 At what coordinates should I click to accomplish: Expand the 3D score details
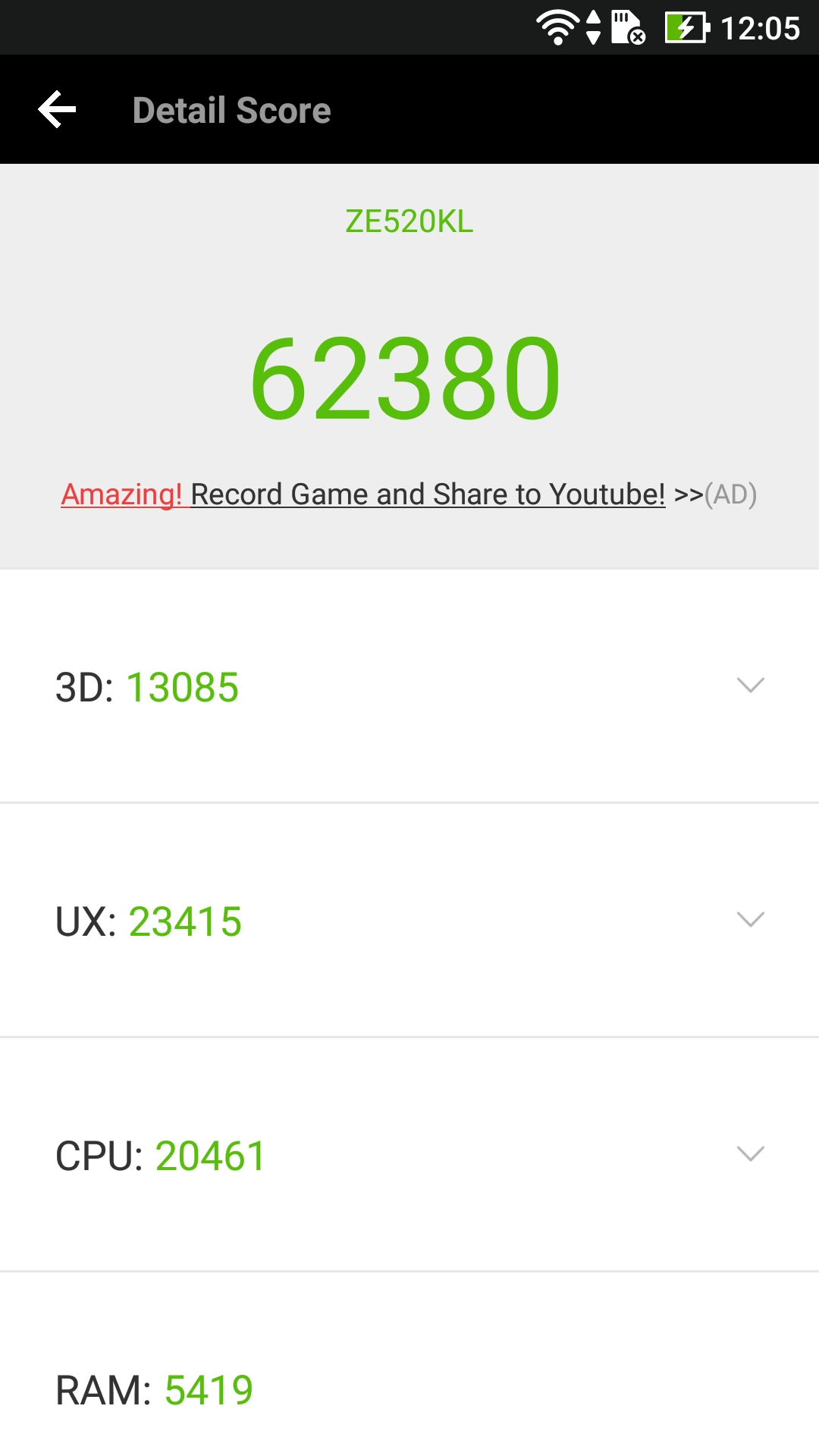(409, 686)
